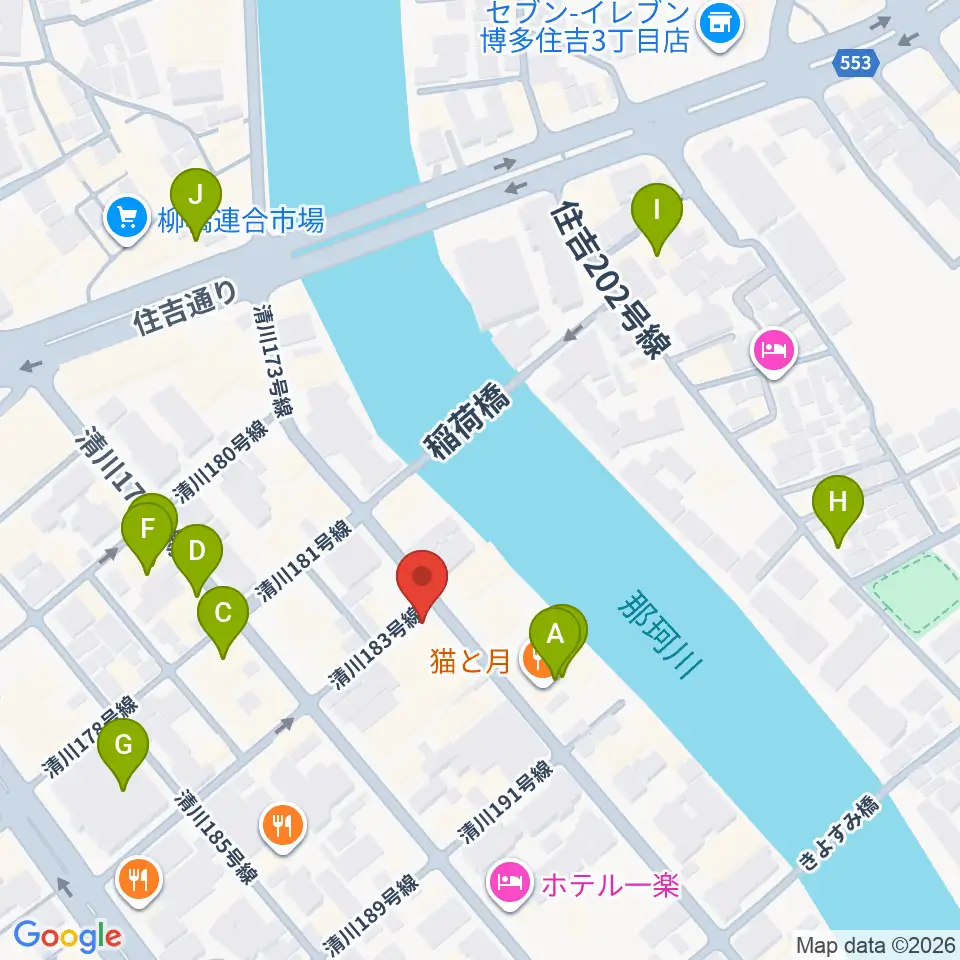The height and width of the screenshot is (960, 960).
Task: Tap the red location pin
Action: pos(422,586)
